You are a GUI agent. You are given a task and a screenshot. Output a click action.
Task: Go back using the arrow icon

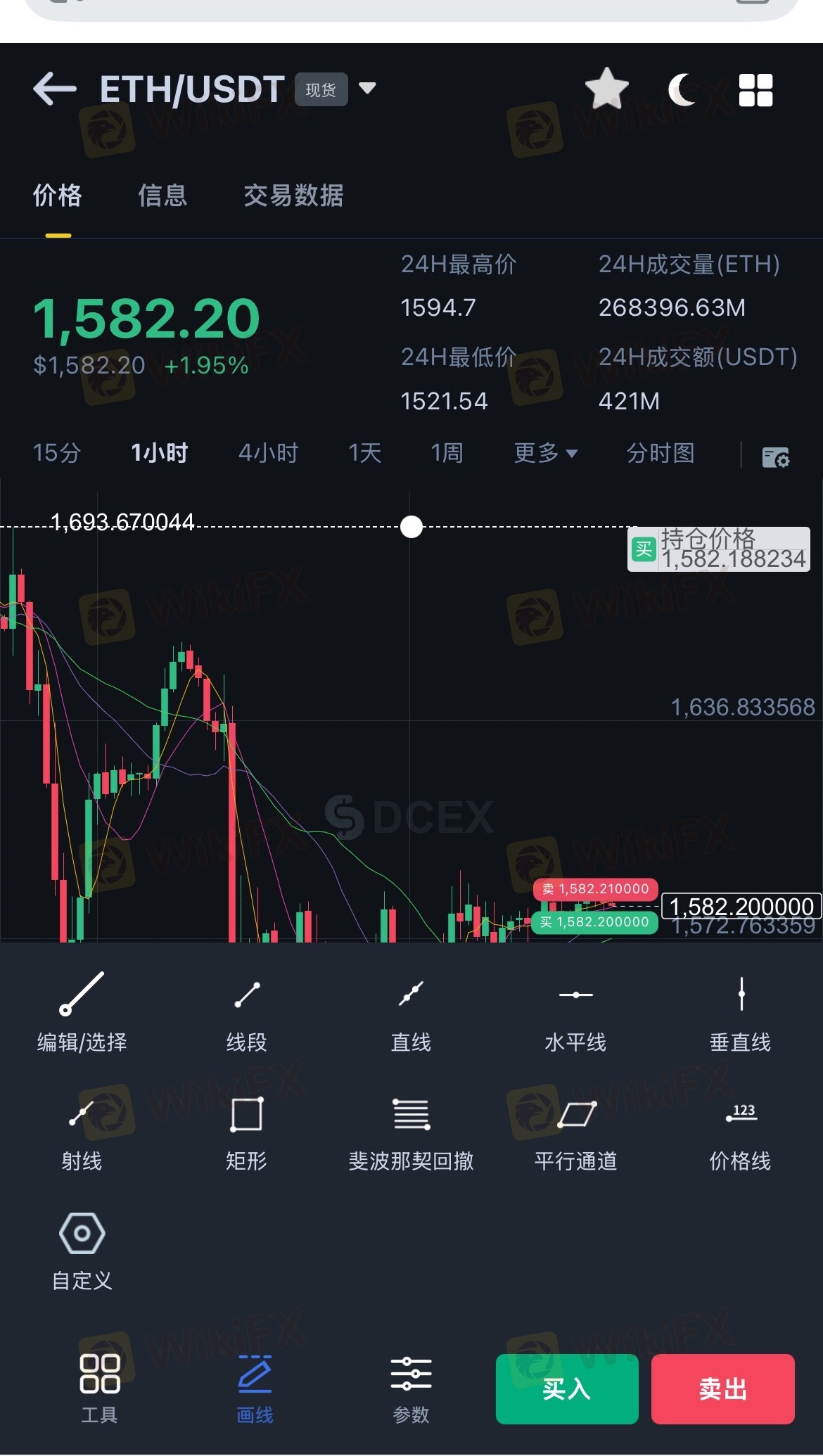(x=54, y=89)
